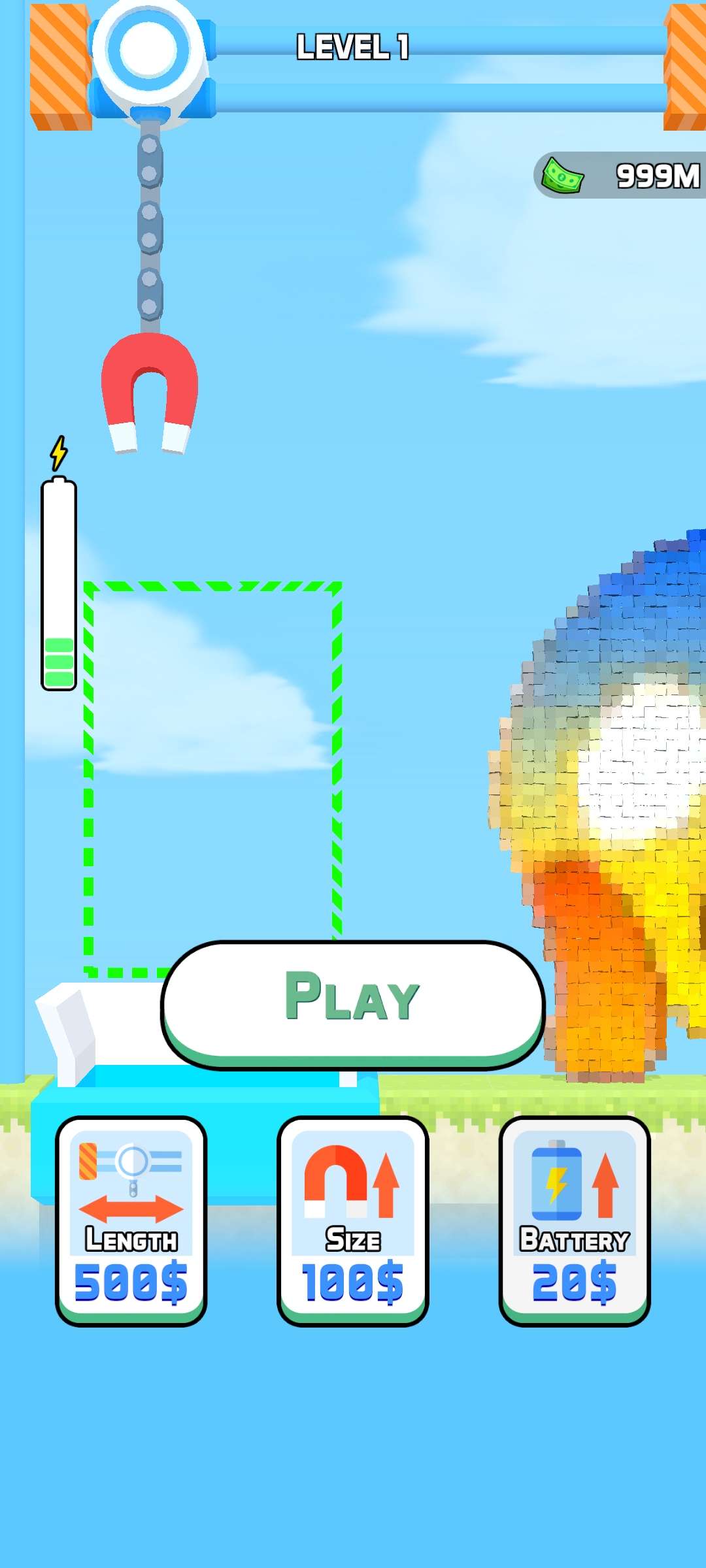Upgrade the Battery for 20$

[x=574, y=1220]
